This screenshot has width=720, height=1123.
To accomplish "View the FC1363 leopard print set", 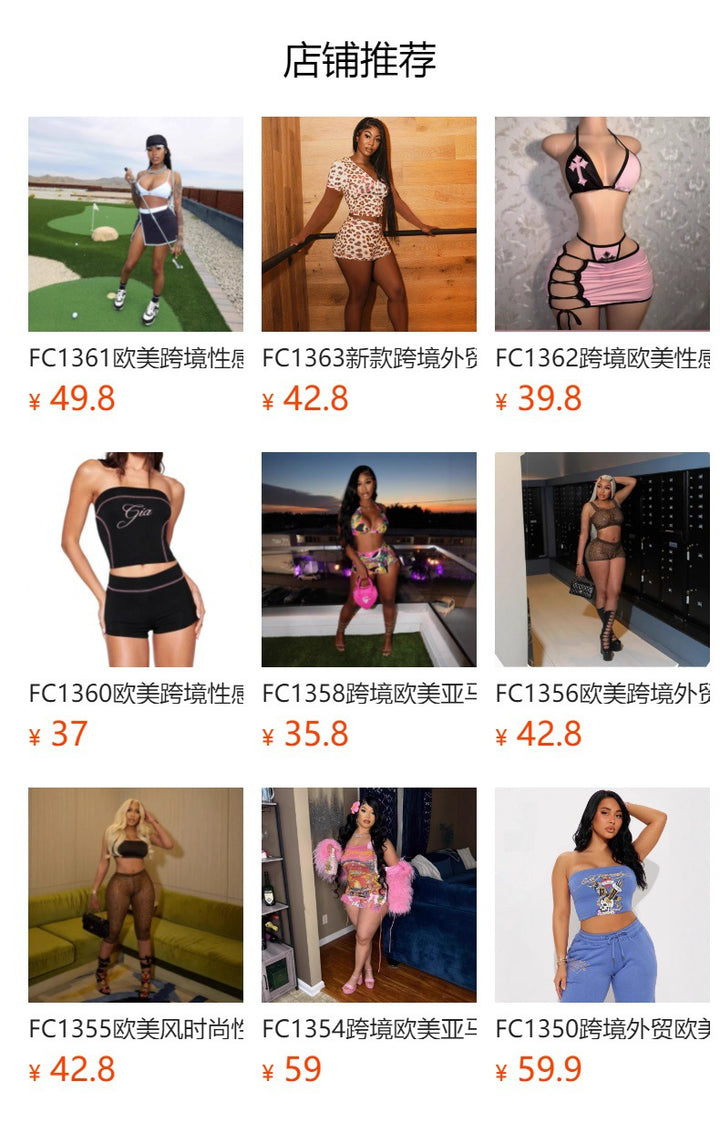I will [x=368, y=224].
